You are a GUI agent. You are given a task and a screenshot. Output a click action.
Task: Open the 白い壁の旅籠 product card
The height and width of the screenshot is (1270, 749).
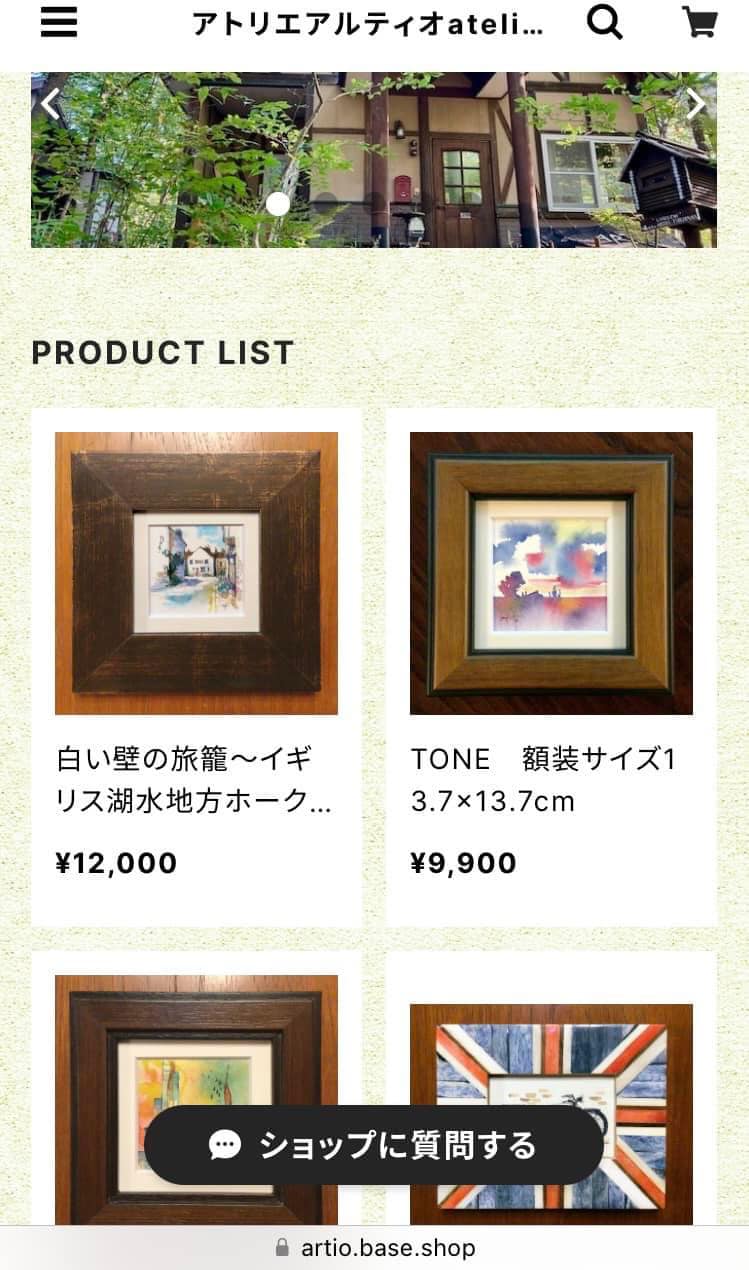coord(196,667)
